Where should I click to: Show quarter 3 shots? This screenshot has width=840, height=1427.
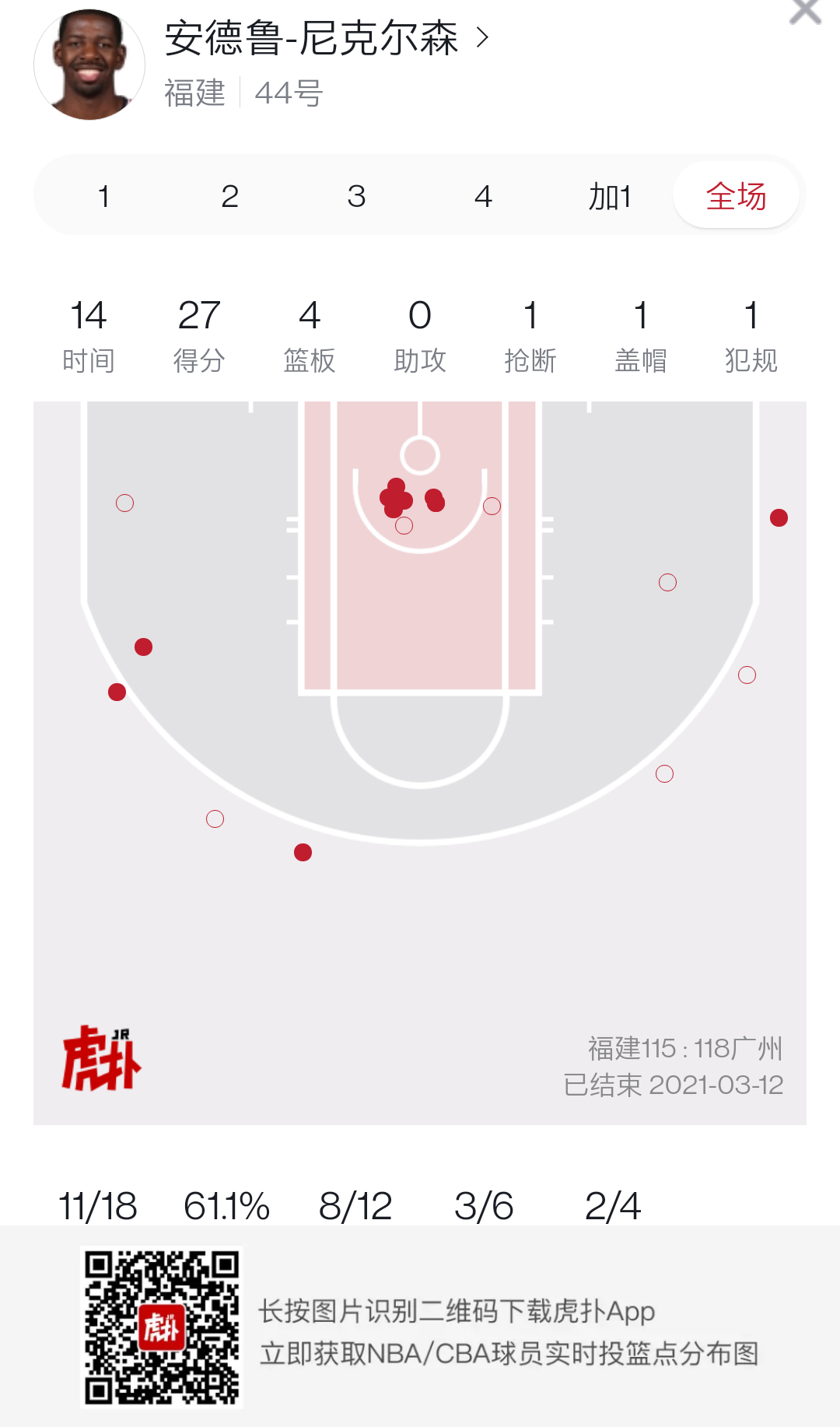pos(356,196)
